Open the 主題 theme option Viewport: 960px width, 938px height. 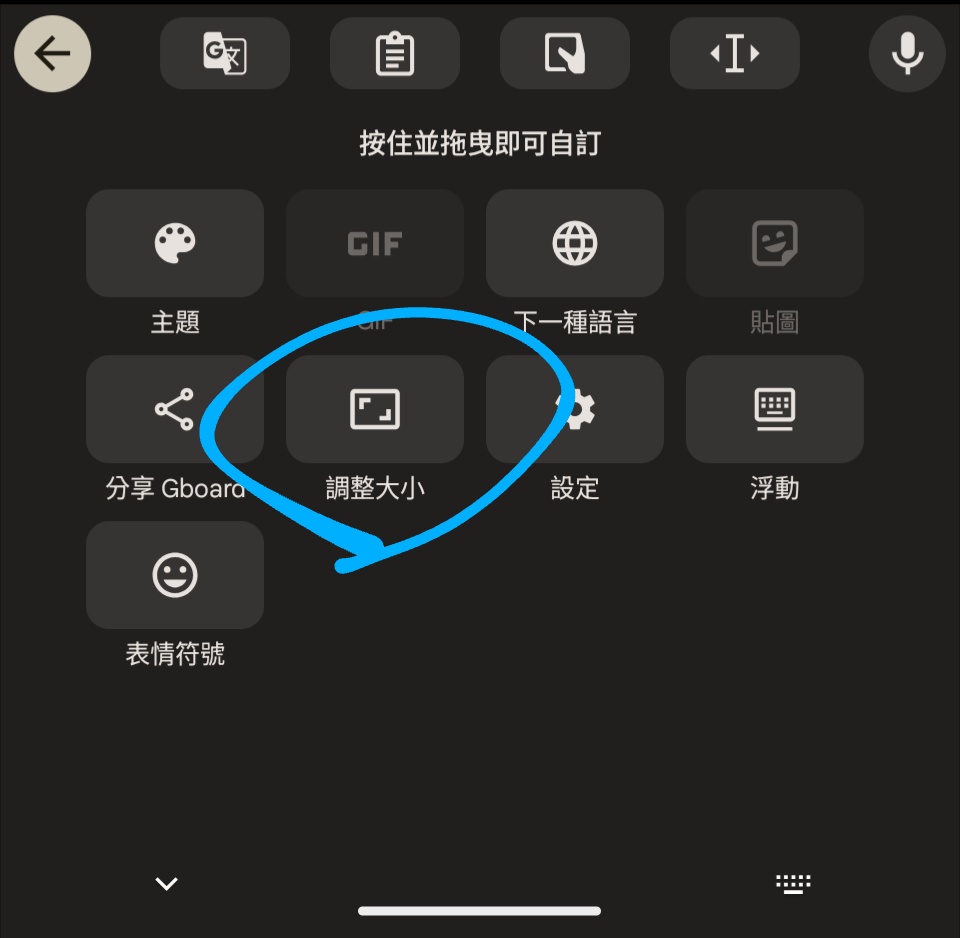[x=175, y=243]
